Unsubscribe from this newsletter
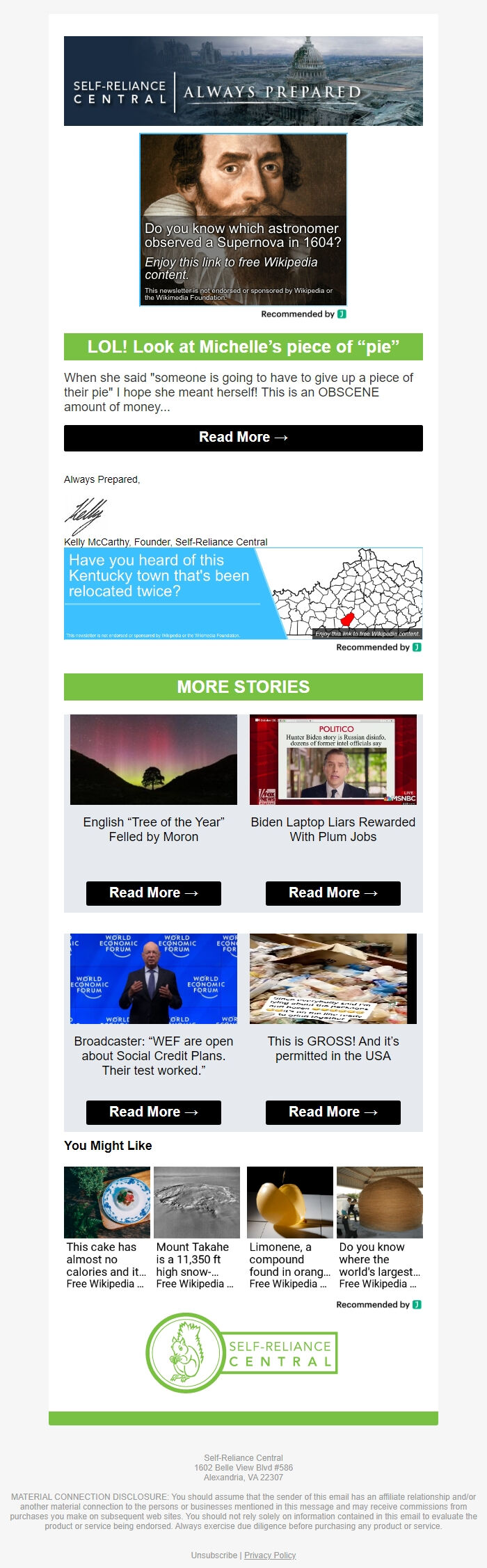This screenshot has width=487, height=1568. 214,1555
